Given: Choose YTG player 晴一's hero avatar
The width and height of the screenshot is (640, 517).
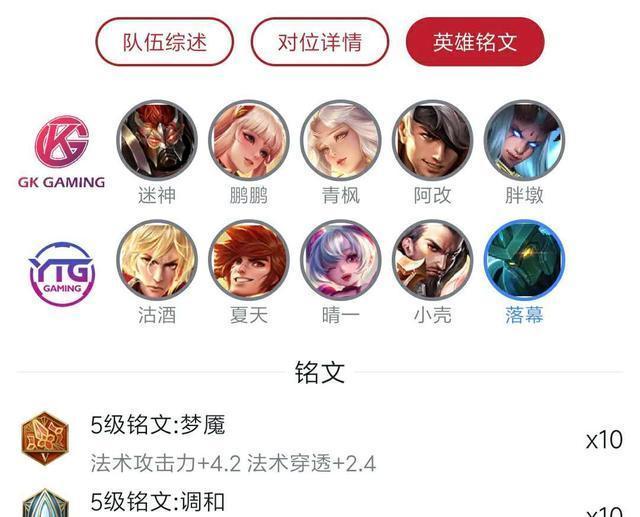Looking at the screenshot, I should tap(341, 260).
